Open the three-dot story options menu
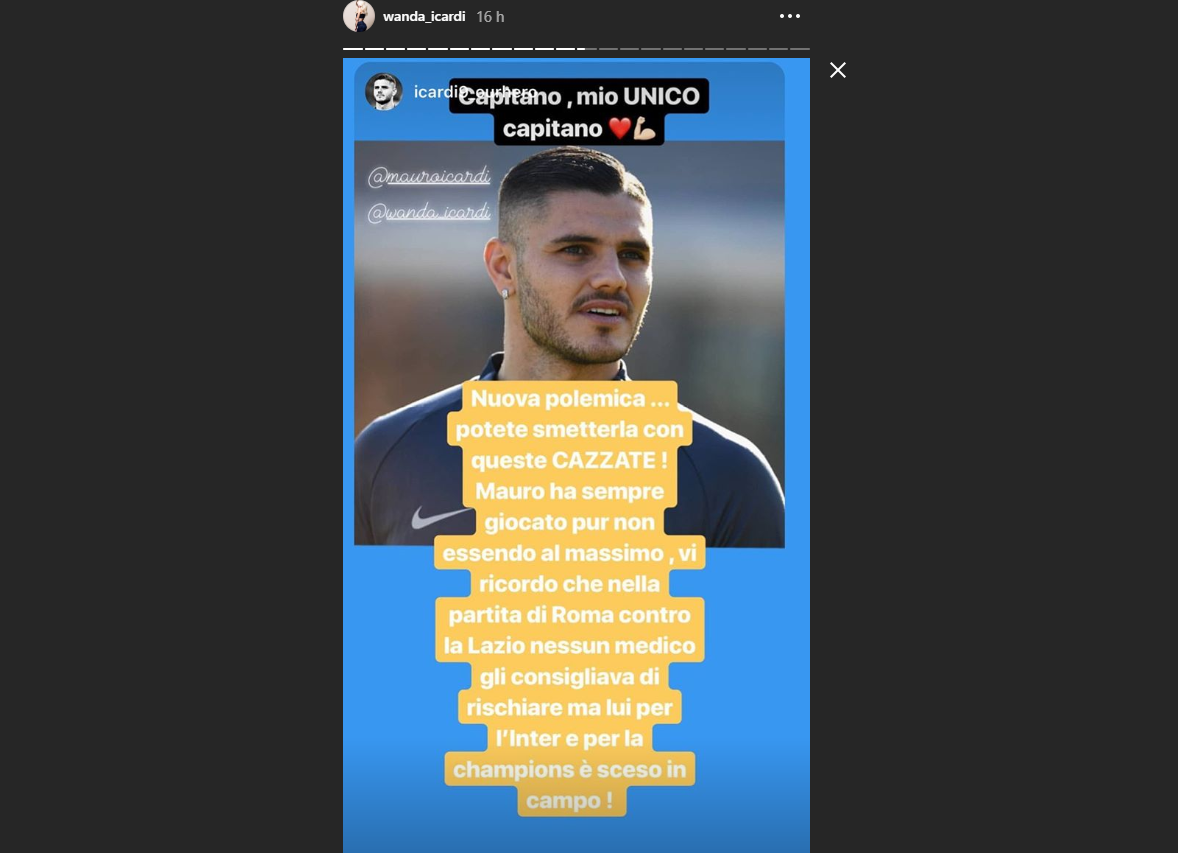Screen dimensions: 1178x853 [790, 16]
